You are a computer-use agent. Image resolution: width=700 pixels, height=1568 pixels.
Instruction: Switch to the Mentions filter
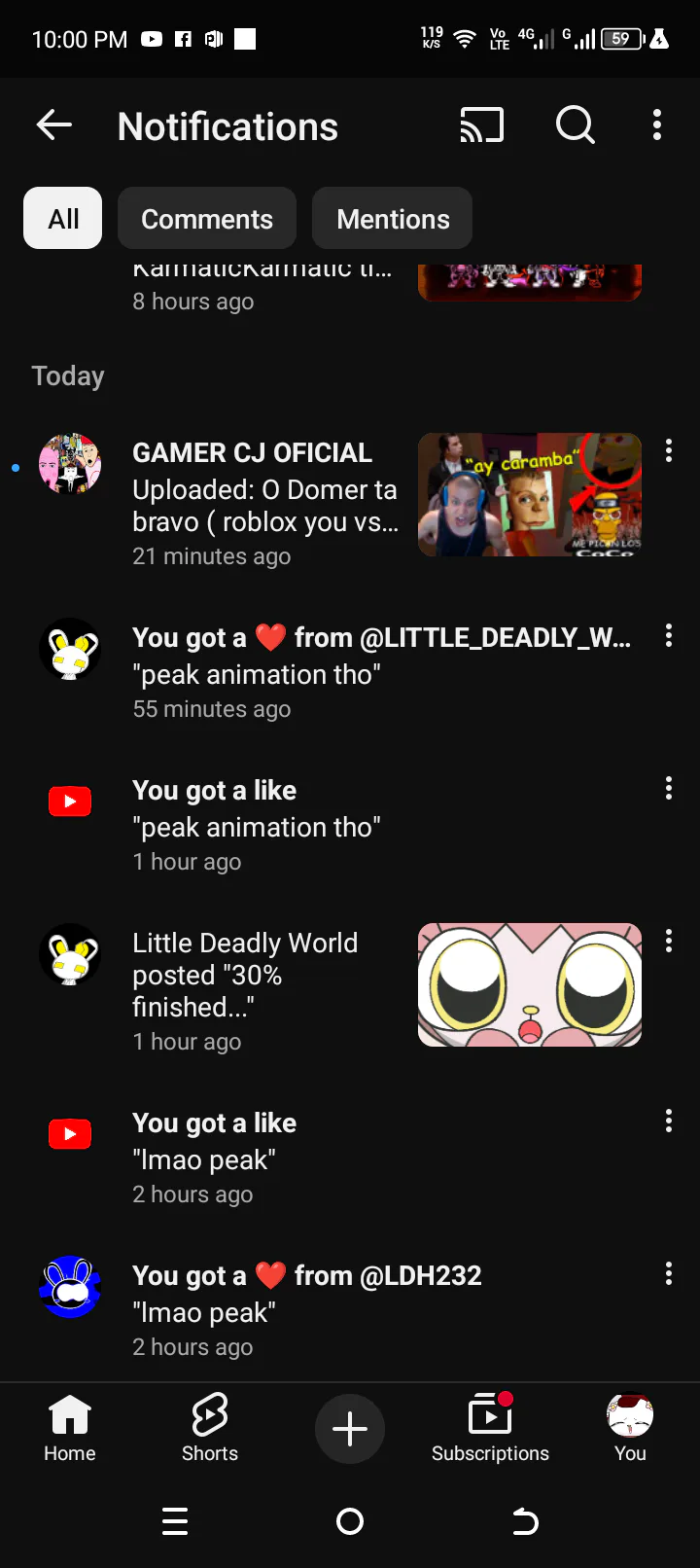pyautogui.click(x=393, y=218)
